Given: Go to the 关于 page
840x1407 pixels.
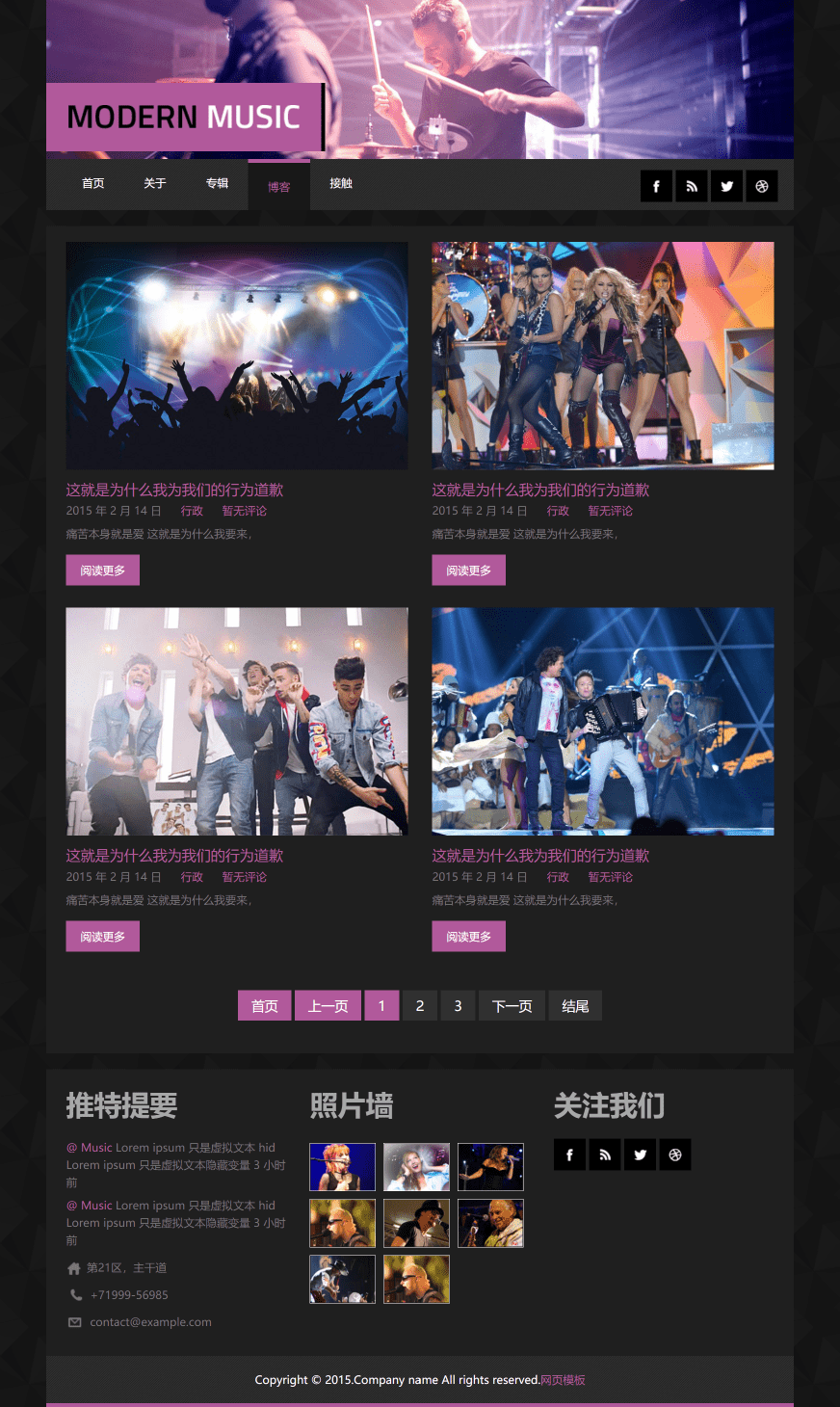Looking at the screenshot, I should pyautogui.click(x=154, y=184).
